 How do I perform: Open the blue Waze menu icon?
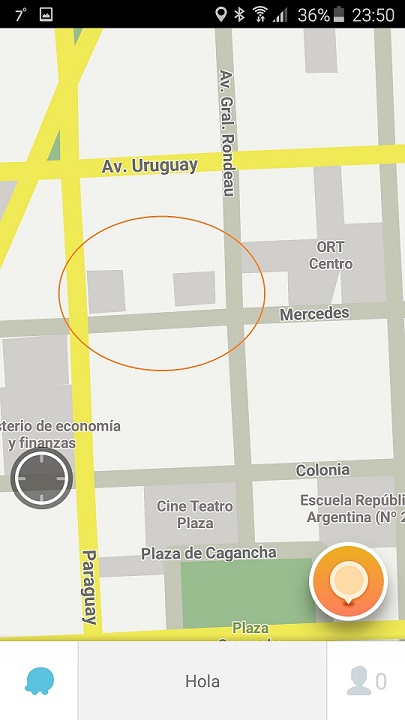point(39,681)
